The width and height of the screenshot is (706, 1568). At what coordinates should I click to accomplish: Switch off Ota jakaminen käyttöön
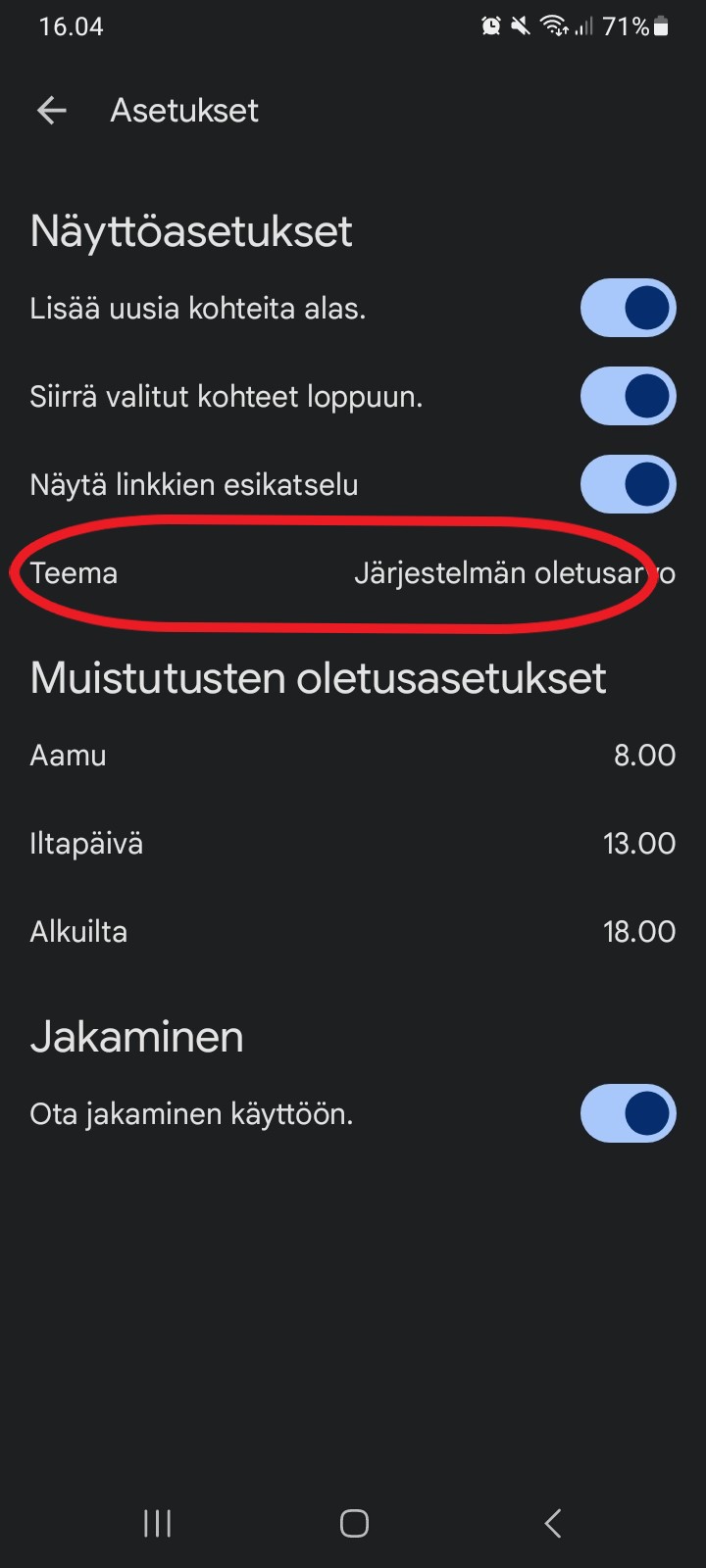pos(628,1113)
